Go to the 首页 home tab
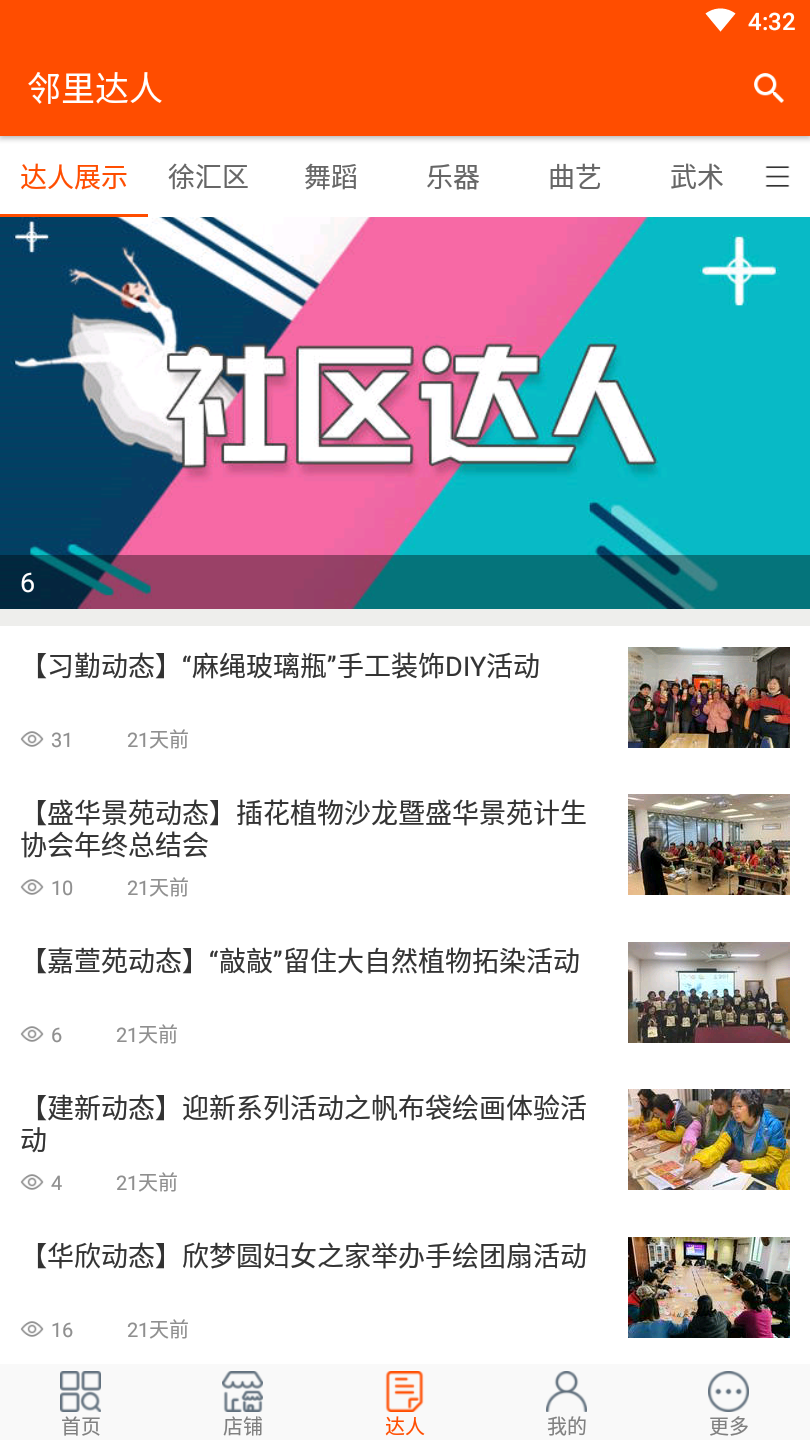The image size is (810, 1440). 81,1402
